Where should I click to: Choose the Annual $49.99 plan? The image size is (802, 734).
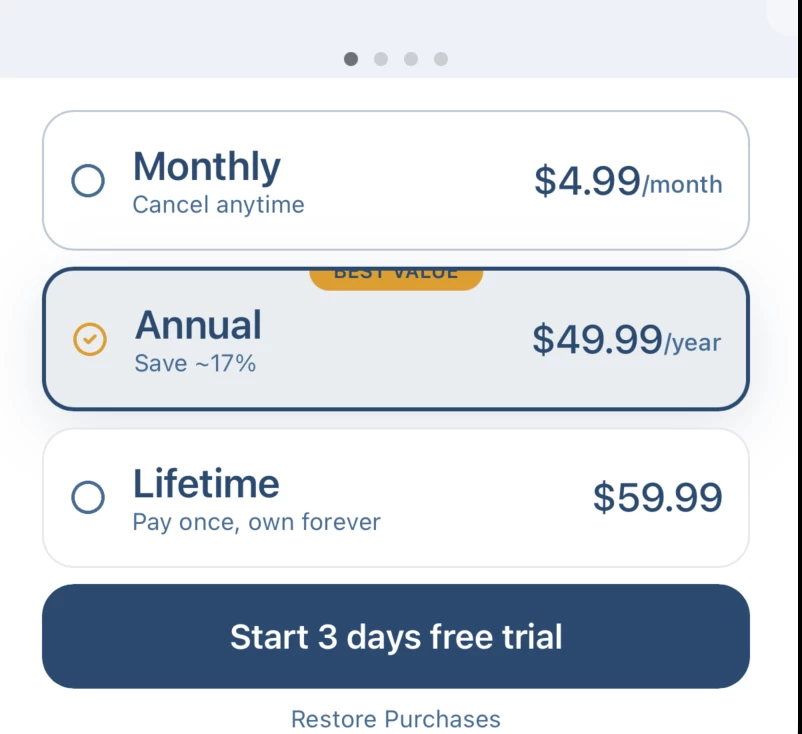(395, 340)
